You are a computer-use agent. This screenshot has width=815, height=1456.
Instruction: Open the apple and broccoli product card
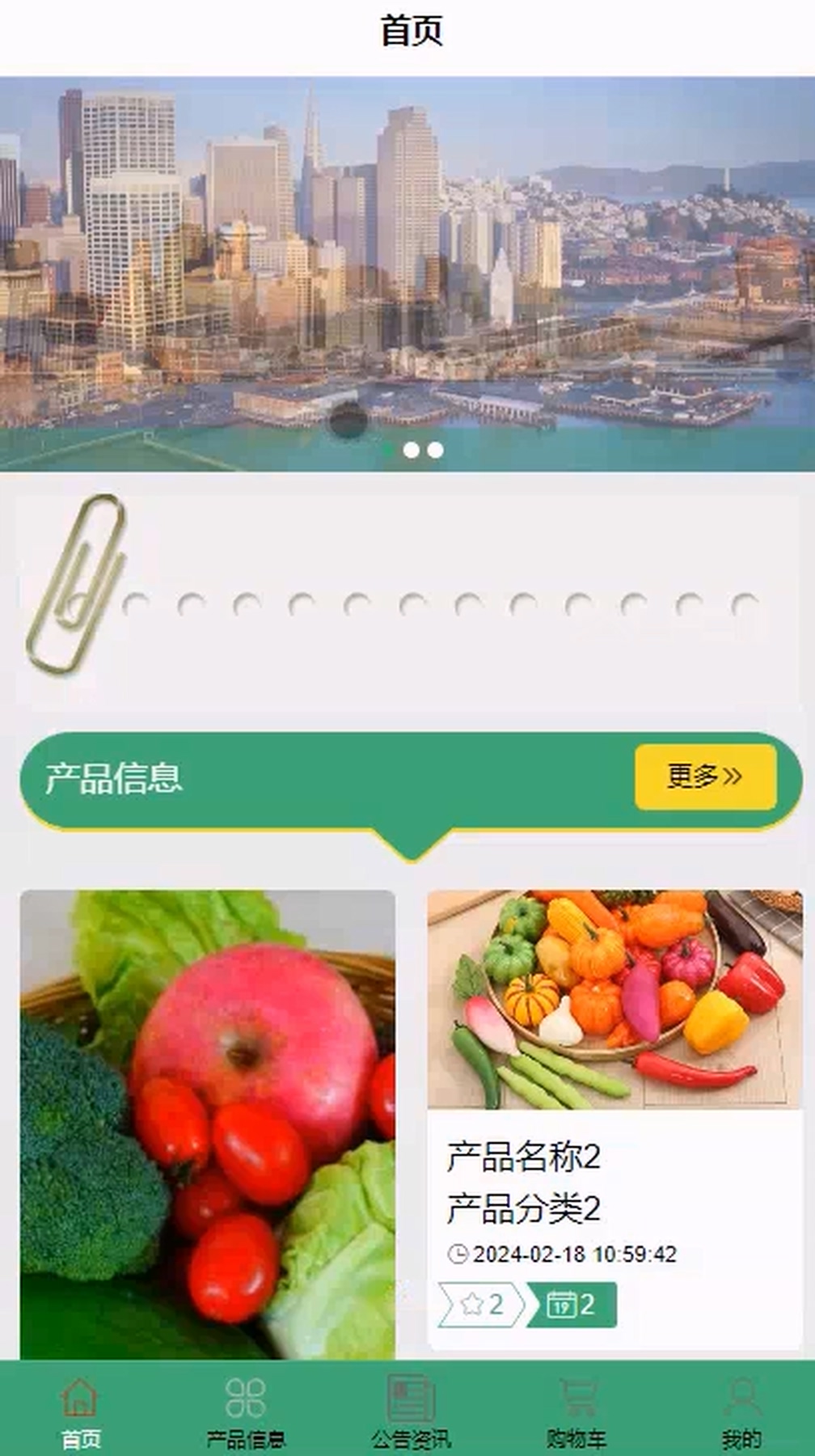[208, 1124]
